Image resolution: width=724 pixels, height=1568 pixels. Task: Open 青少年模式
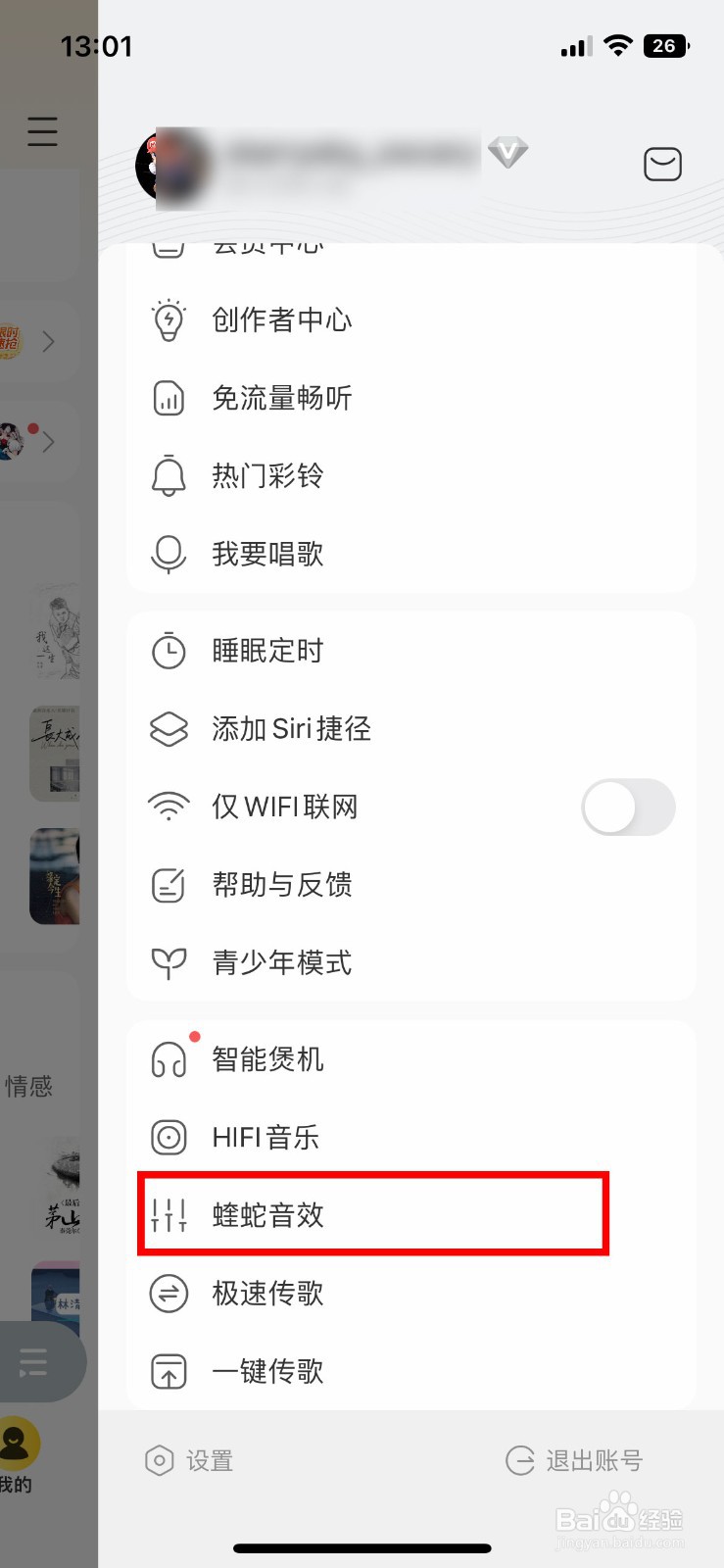411,962
